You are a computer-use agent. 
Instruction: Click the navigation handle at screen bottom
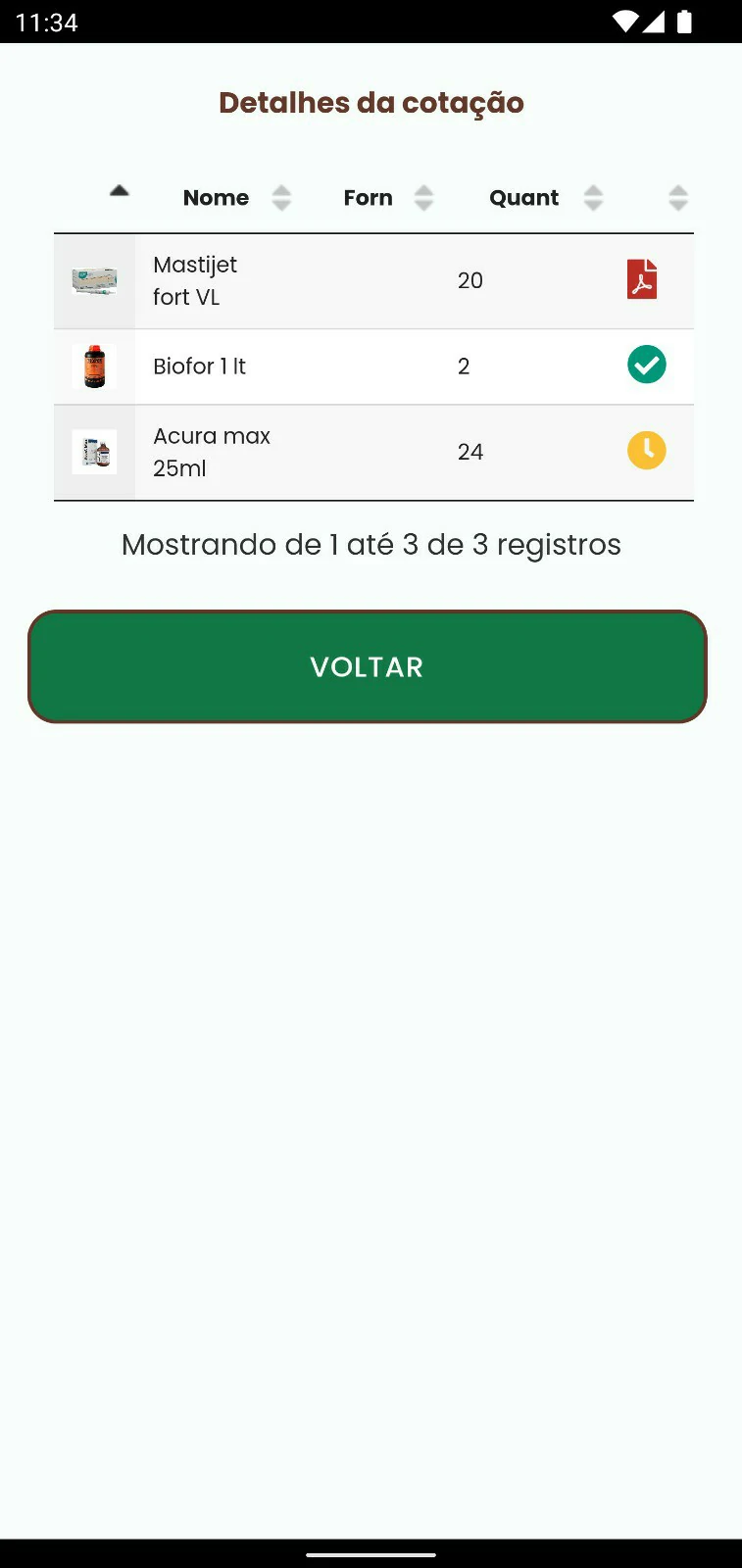click(x=371, y=1556)
